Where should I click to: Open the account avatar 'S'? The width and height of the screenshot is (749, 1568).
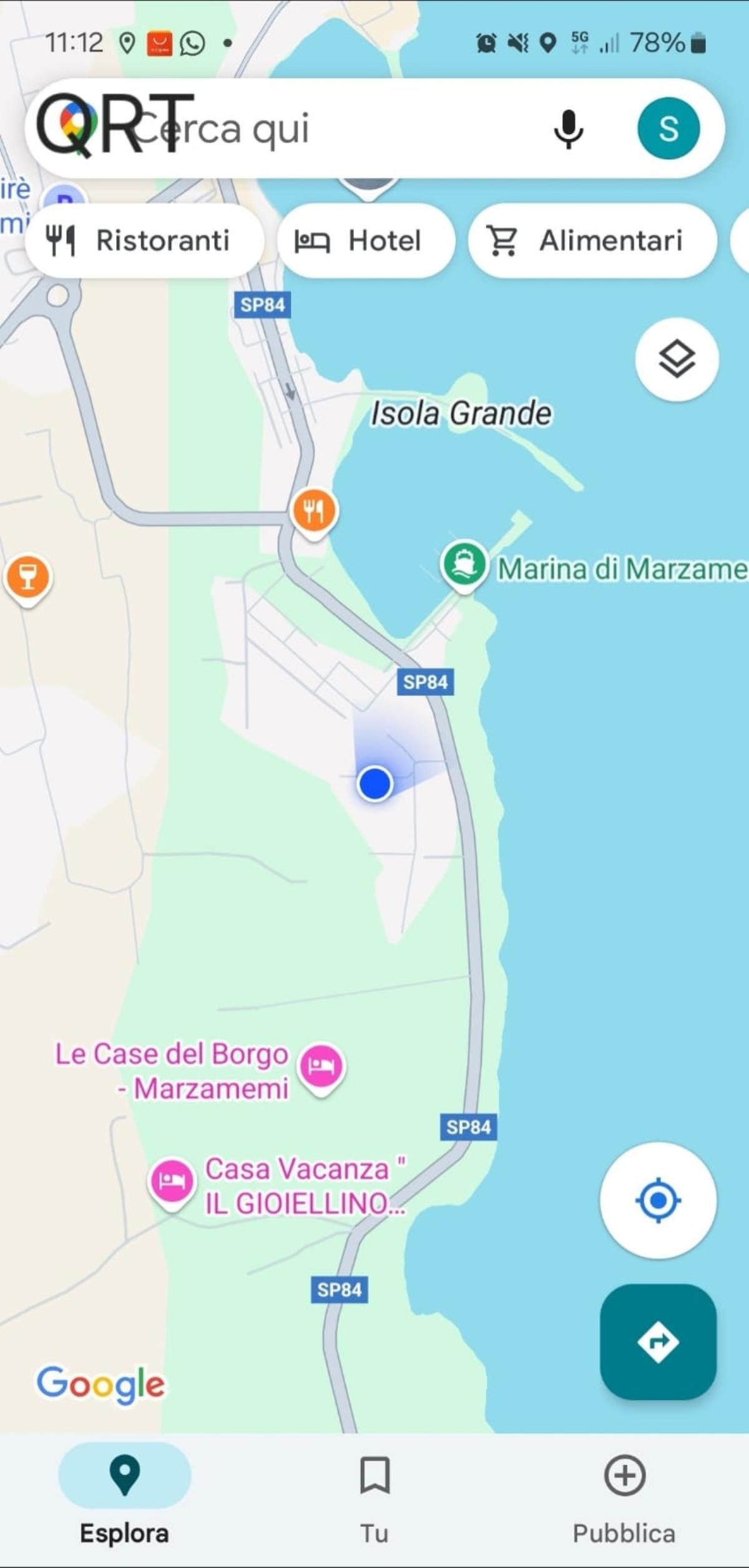pos(668,129)
